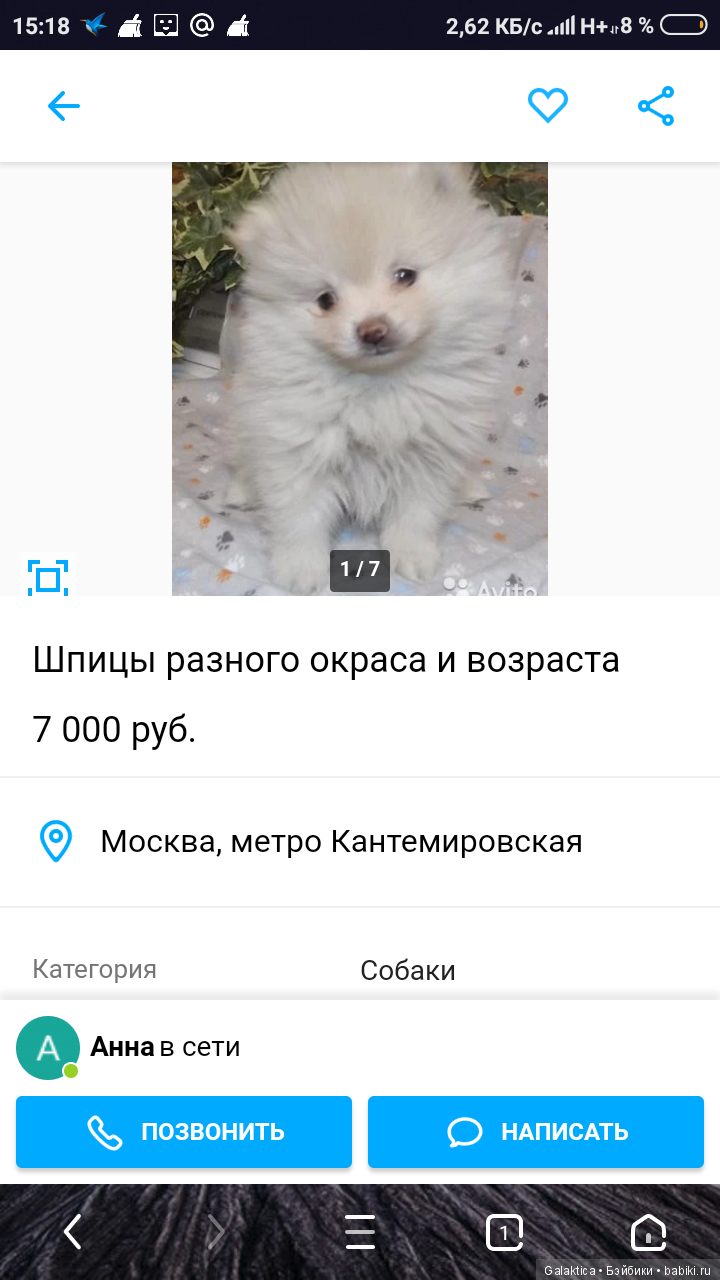The width and height of the screenshot is (720, 1280).
Task: Open the browser tabs switcher
Action: tap(504, 1232)
